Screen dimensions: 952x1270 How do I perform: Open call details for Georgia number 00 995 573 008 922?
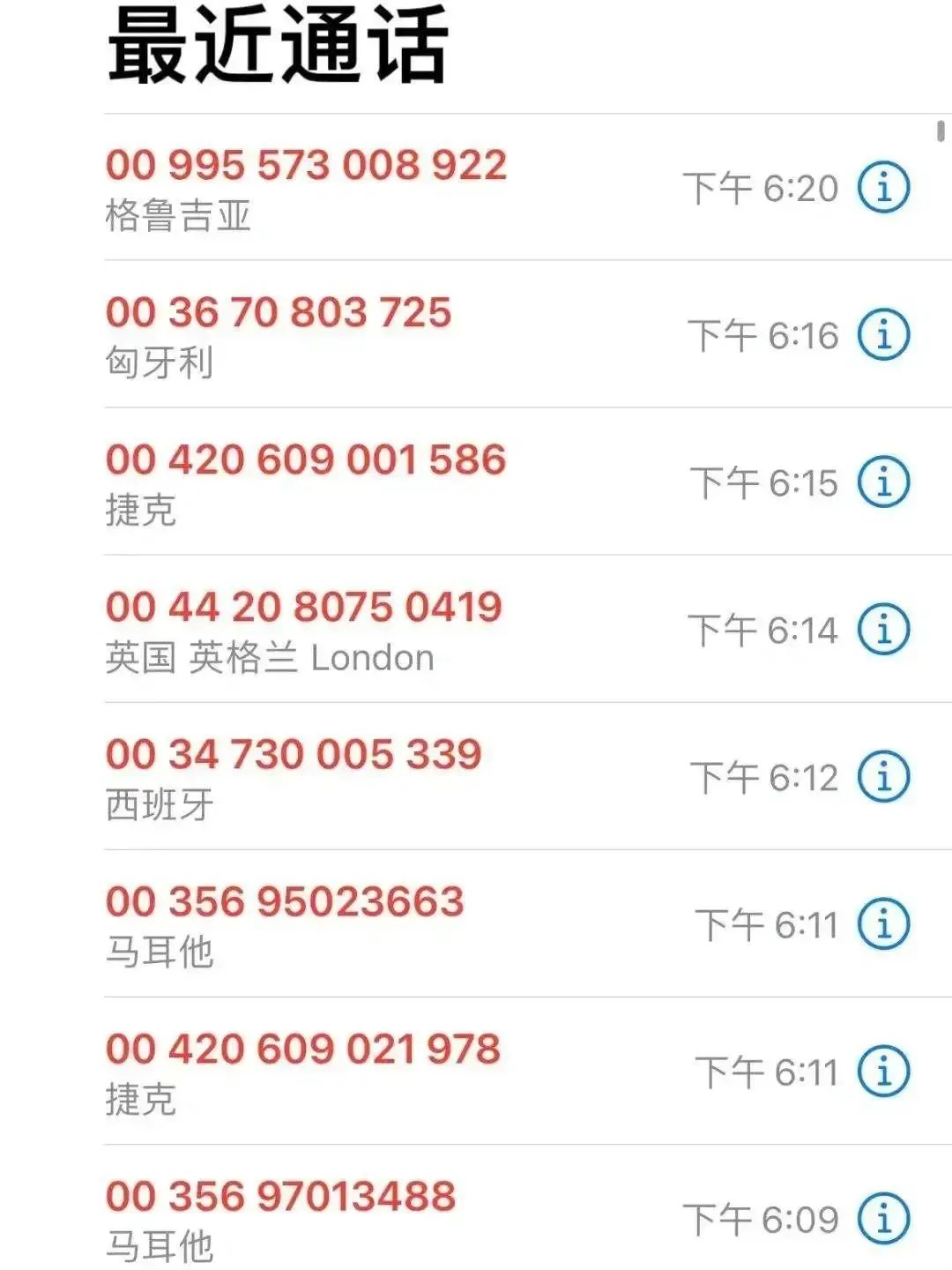885,186
